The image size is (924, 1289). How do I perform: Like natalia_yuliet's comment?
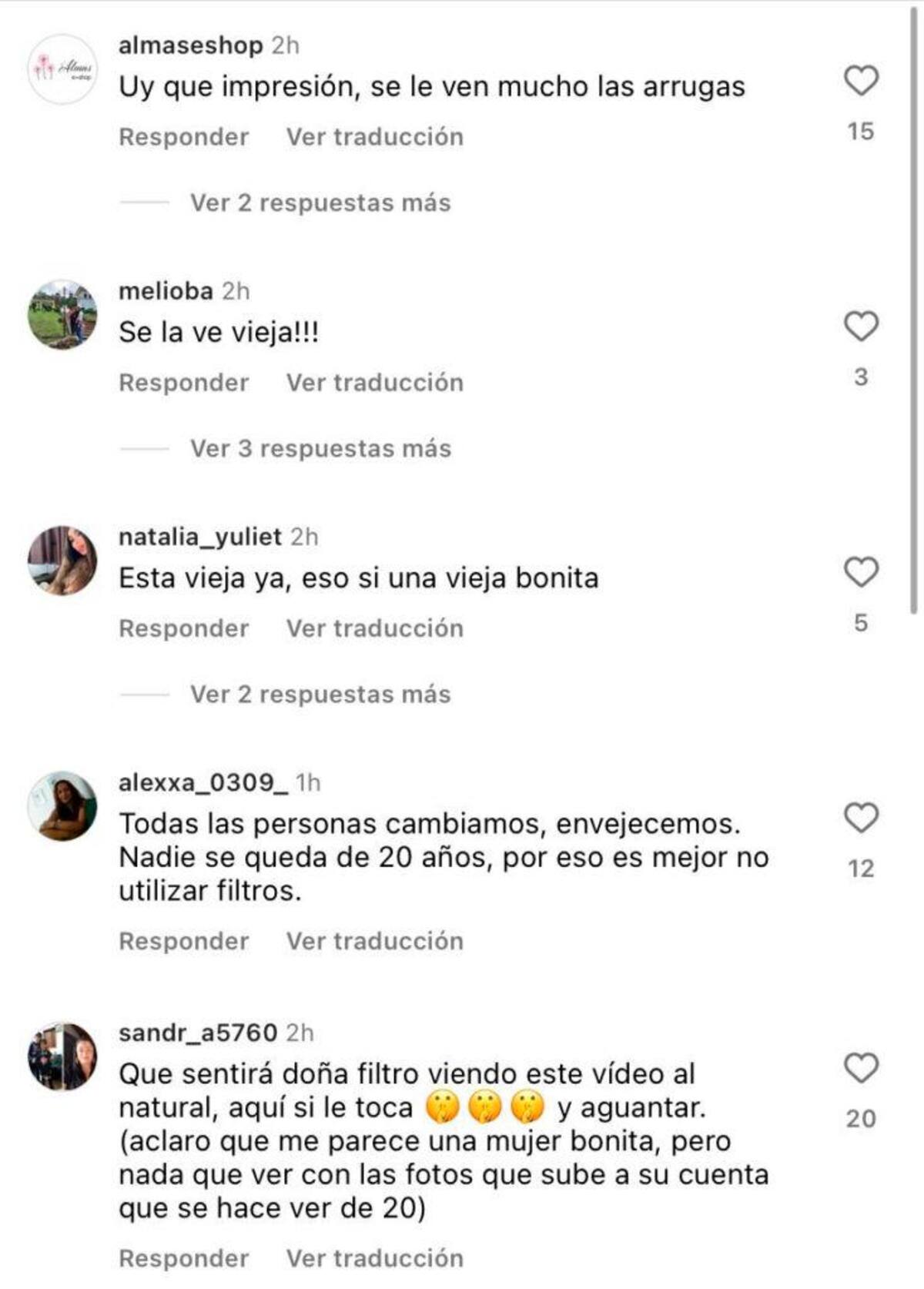coord(861,573)
